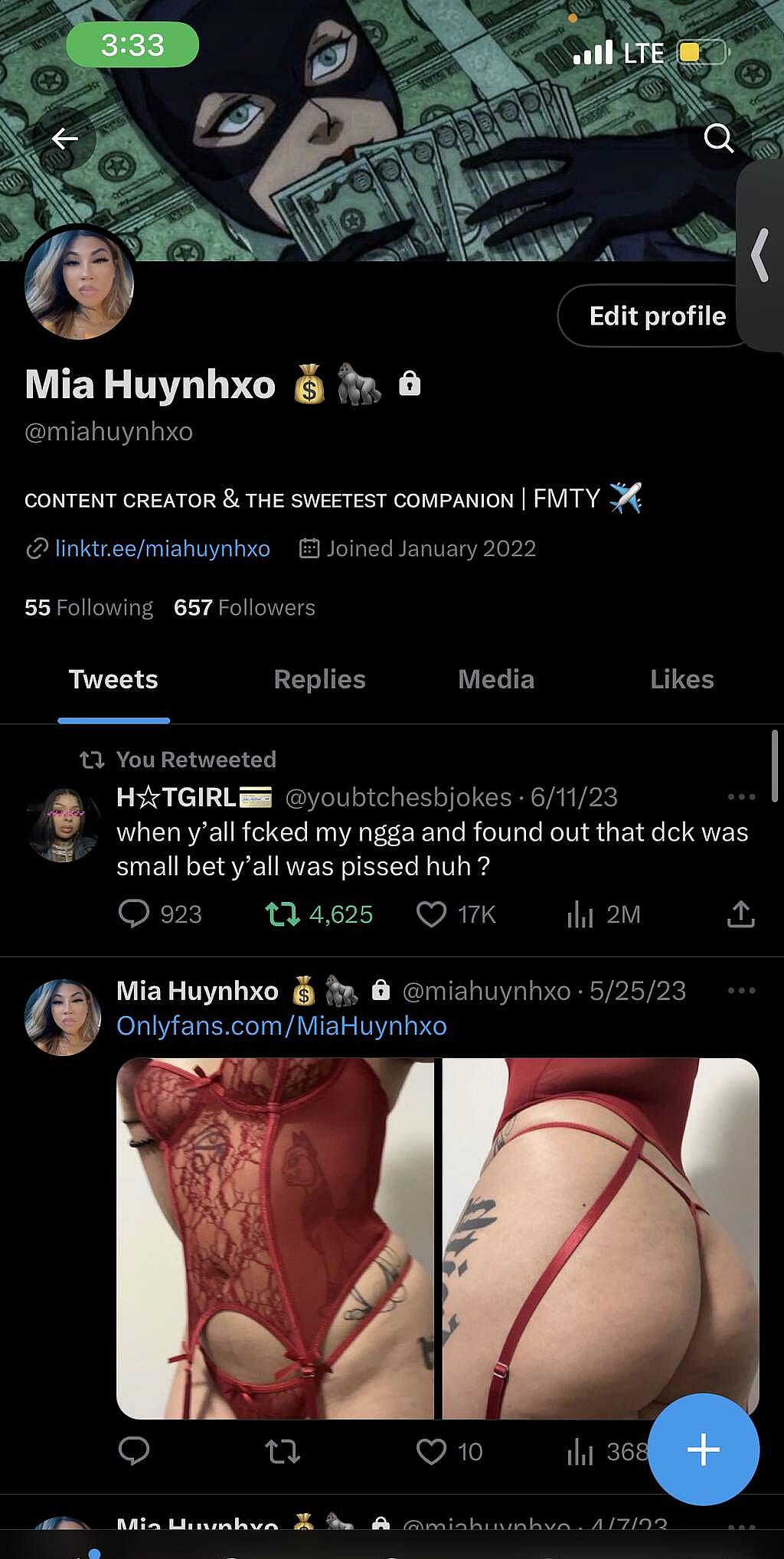Switch to the Media tab
The width and height of the screenshot is (784, 1559).
(x=496, y=679)
